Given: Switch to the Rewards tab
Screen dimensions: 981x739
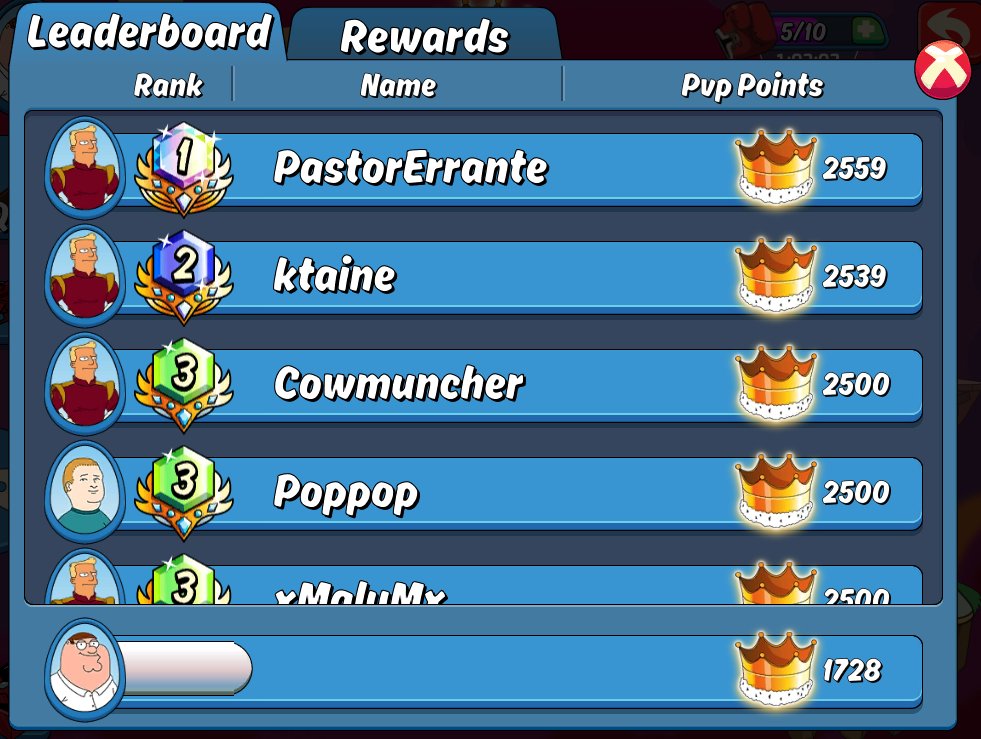Looking at the screenshot, I should (x=424, y=37).
